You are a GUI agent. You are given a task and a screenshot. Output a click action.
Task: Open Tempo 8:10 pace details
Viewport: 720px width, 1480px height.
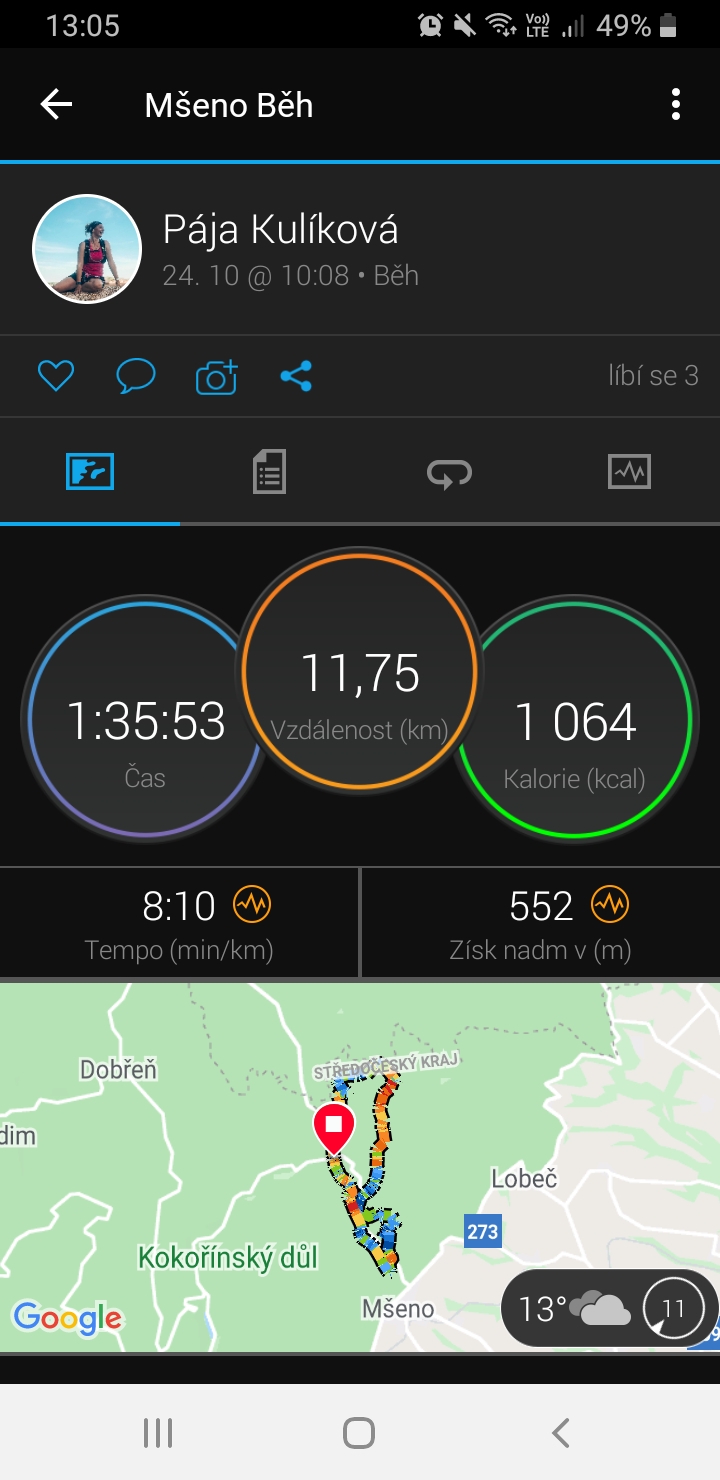[x=179, y=923]
